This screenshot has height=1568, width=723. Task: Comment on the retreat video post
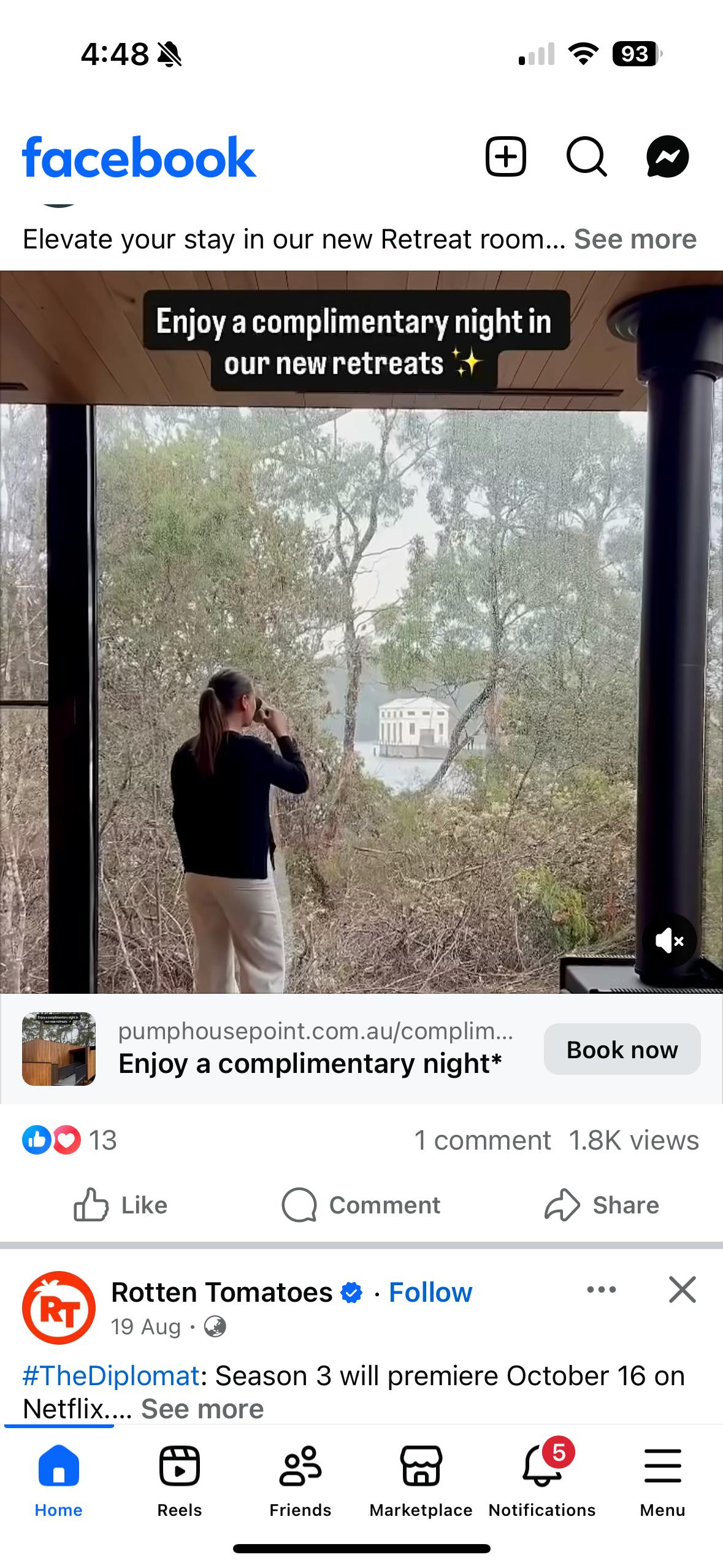tap(361, 1205)
